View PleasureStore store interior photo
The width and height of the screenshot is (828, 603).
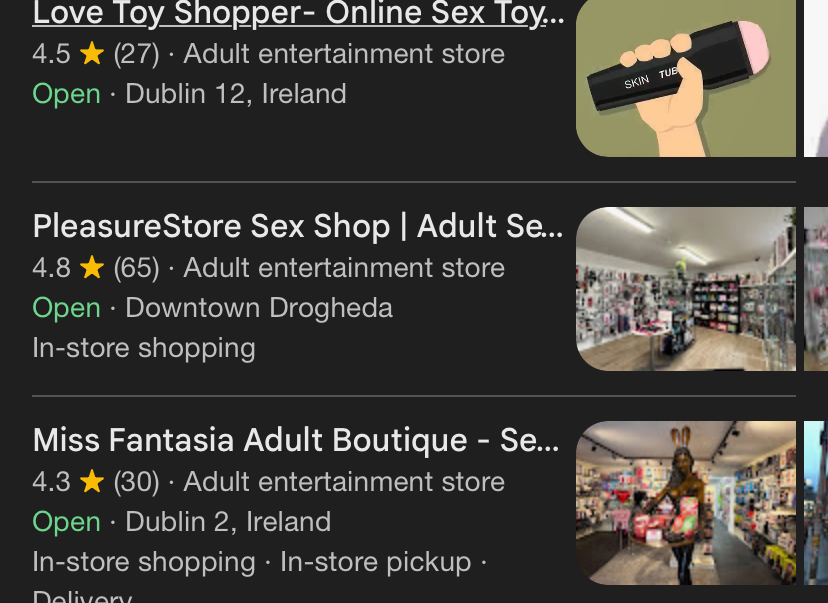[x=686, y=289]
